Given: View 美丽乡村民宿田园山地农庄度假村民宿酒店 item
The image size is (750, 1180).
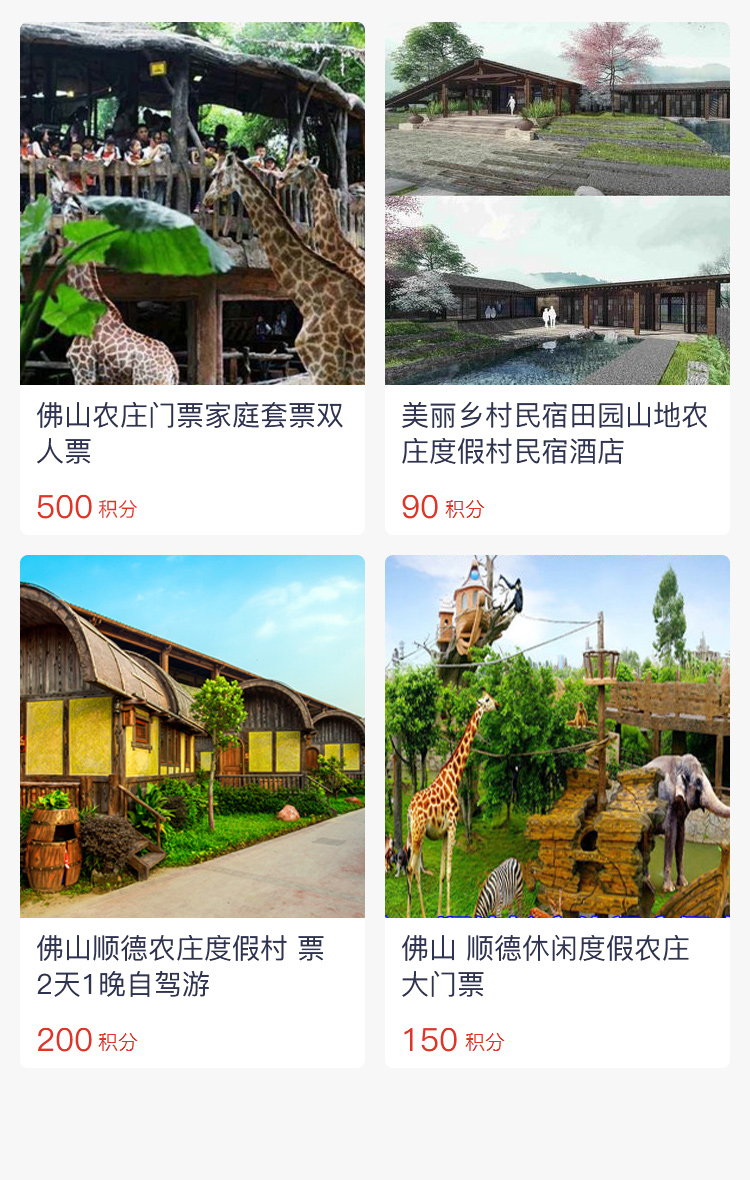Looking at the screenshot, I should tap(557, 278).
